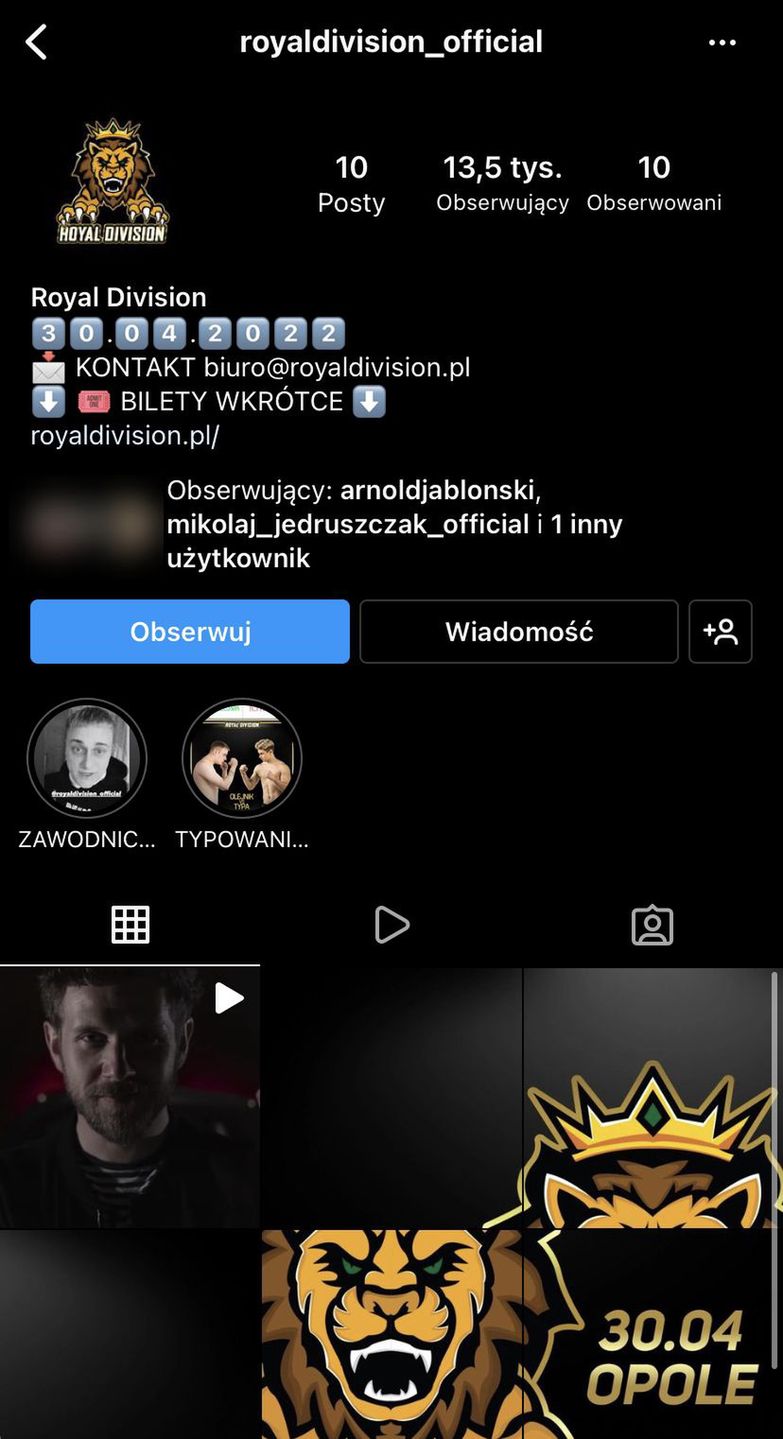Open suggested accounts with the add-person icon
This screenshot has height=1439, width=783.
point(720,631)
